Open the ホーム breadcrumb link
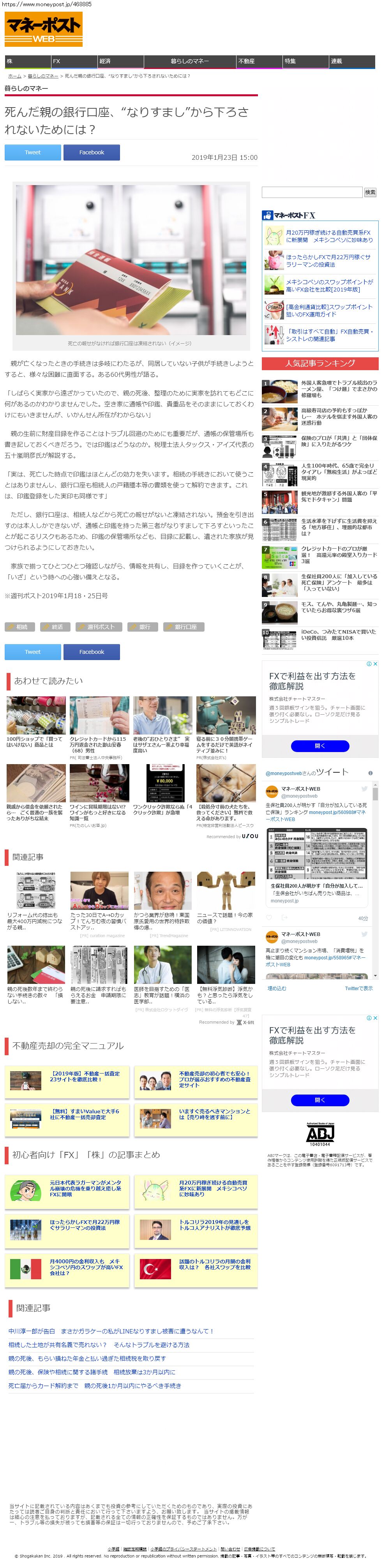 tap(15, 76)
